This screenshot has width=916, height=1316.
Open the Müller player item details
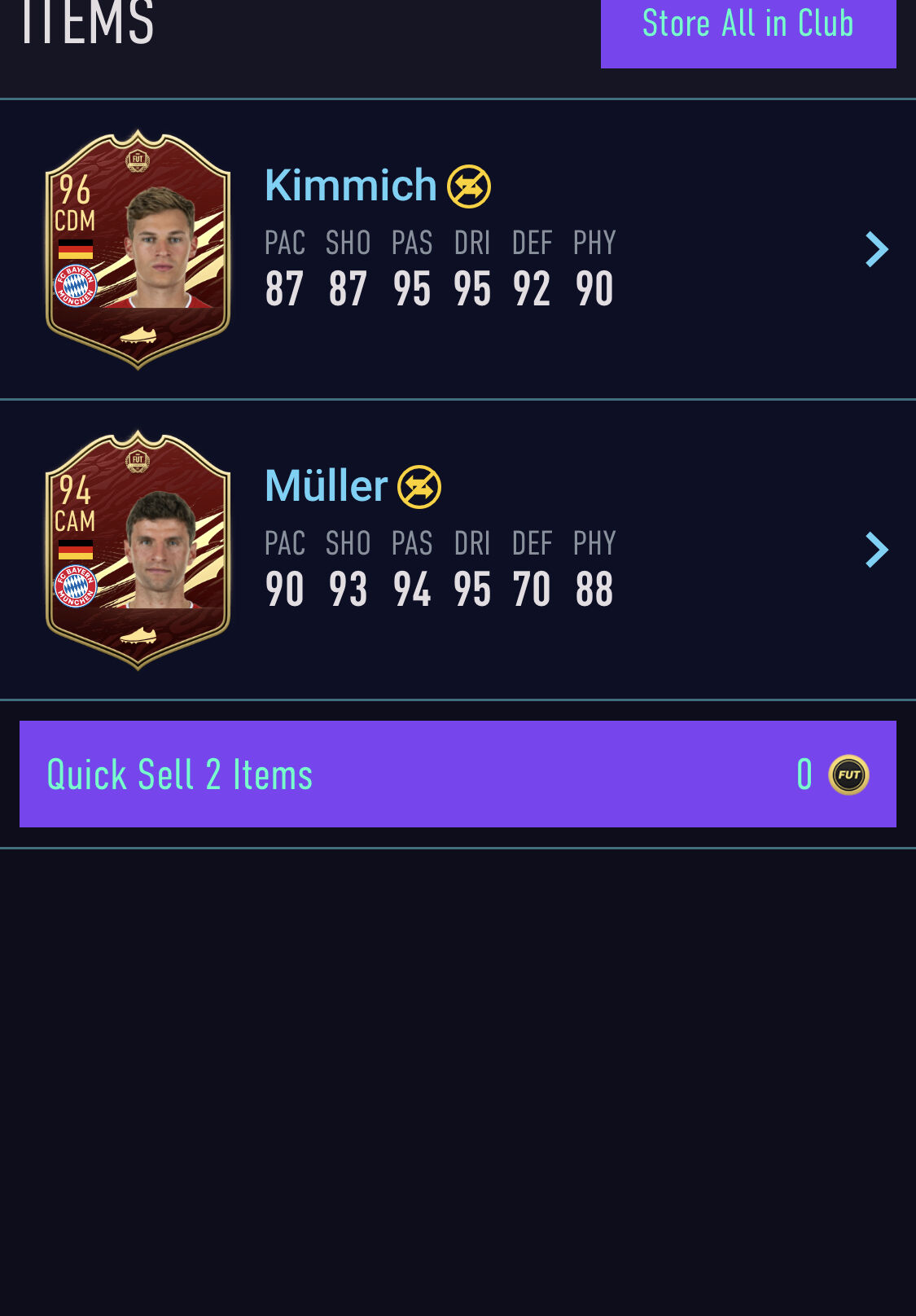pyautogui.click(x=876, y=550)
